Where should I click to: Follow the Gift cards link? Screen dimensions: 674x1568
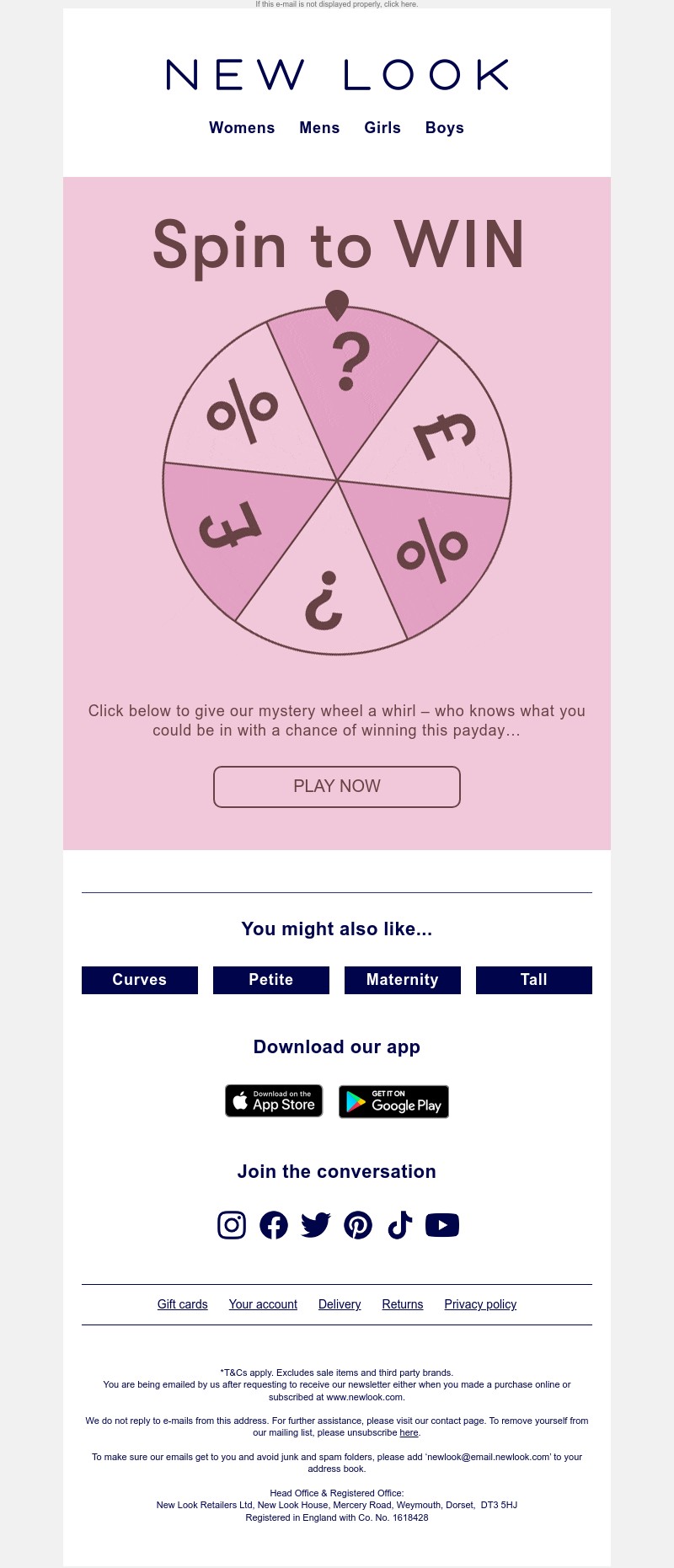pos(183,1304)
